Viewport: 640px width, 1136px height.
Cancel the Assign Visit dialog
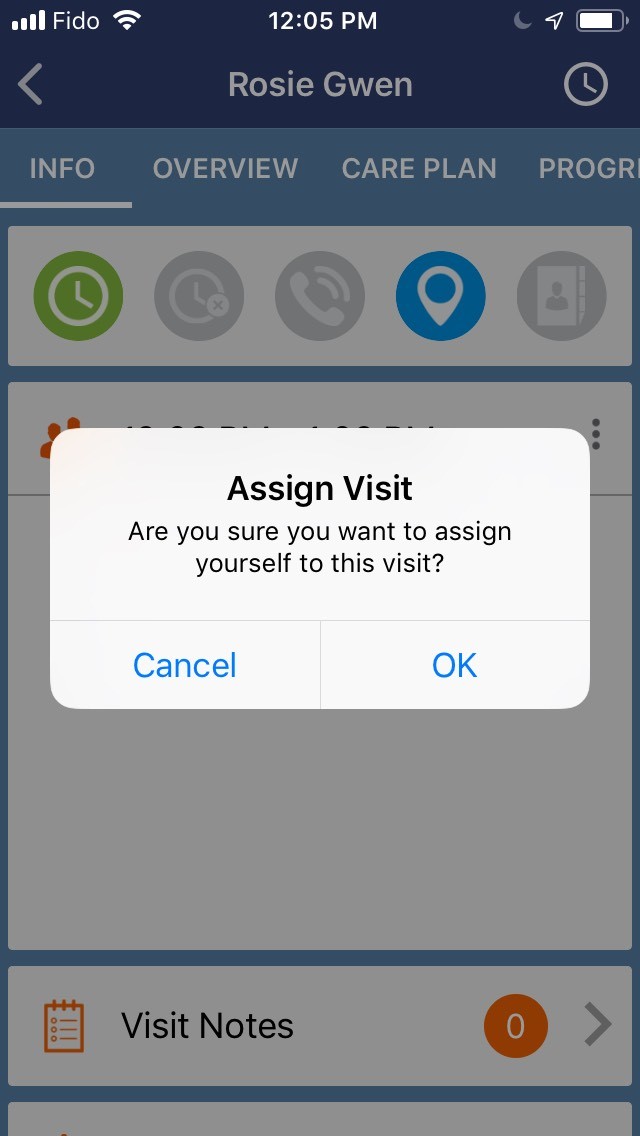coord(185,665)
